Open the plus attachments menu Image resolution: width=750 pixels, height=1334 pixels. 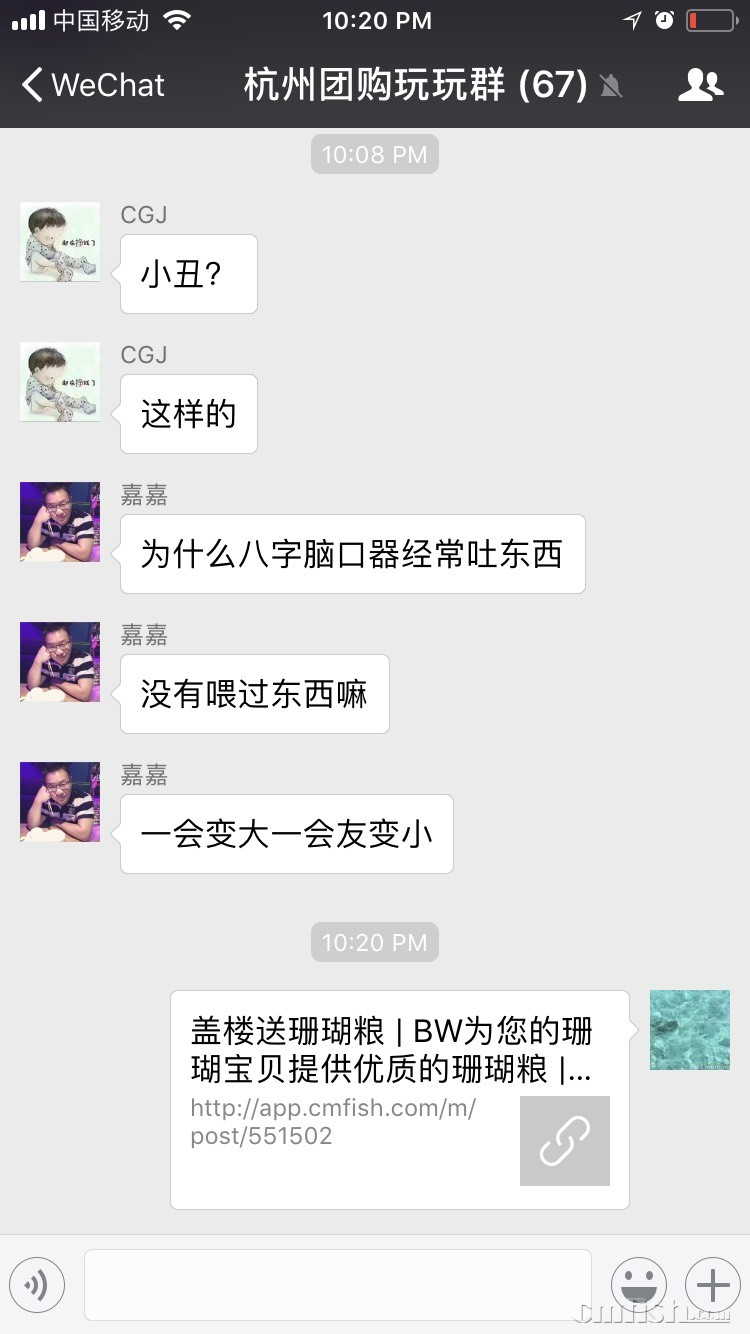coord(712,1284)
